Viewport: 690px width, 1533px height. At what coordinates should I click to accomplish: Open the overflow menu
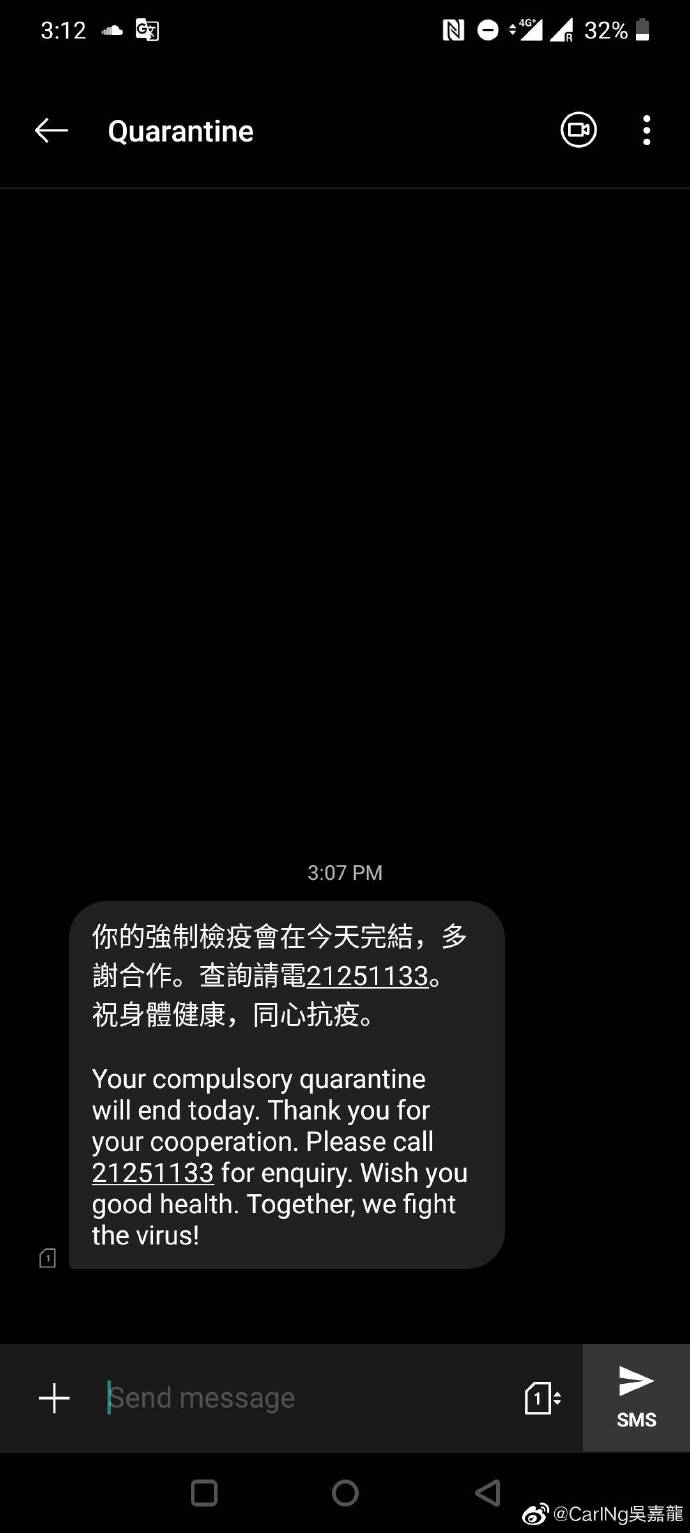pos(647,131)
